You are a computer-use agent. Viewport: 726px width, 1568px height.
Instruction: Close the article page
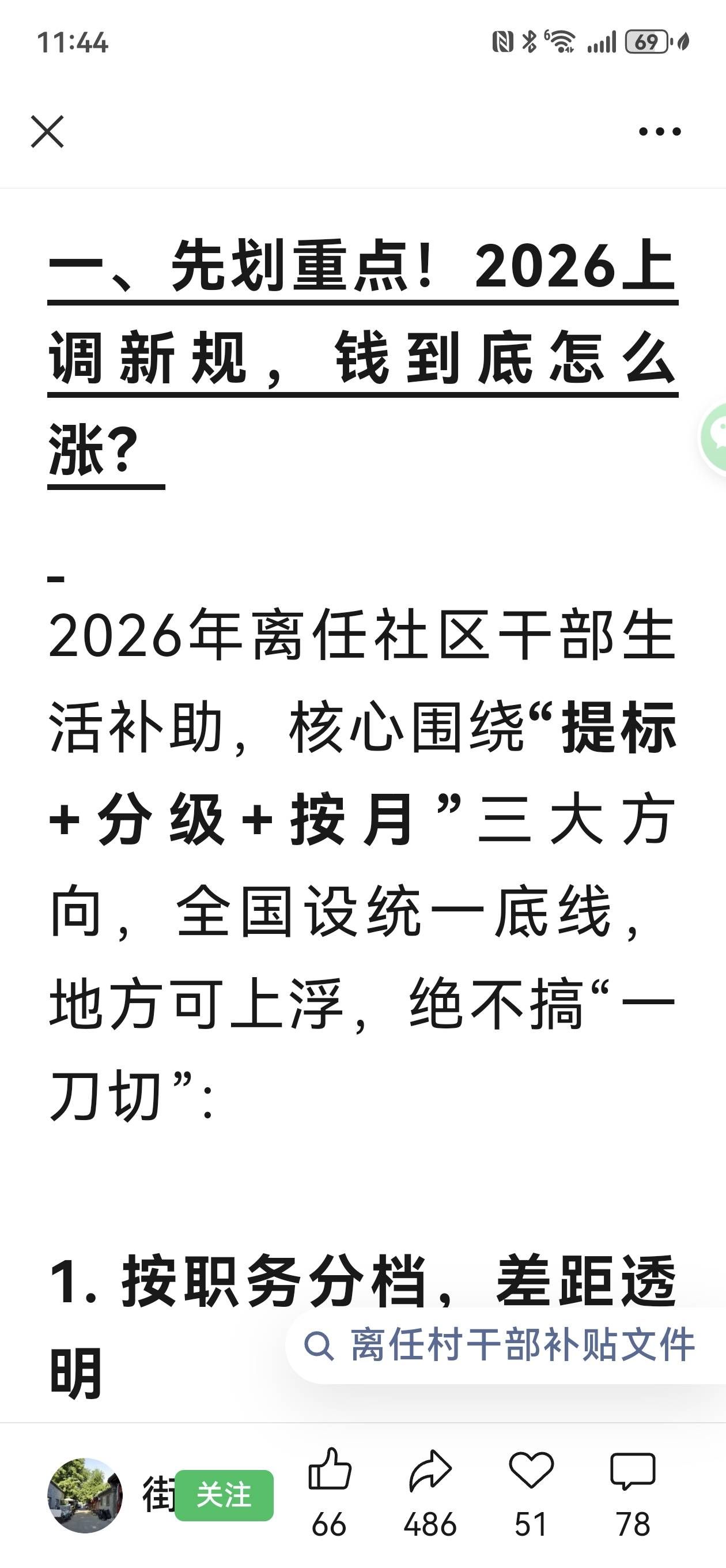(47, 131)
